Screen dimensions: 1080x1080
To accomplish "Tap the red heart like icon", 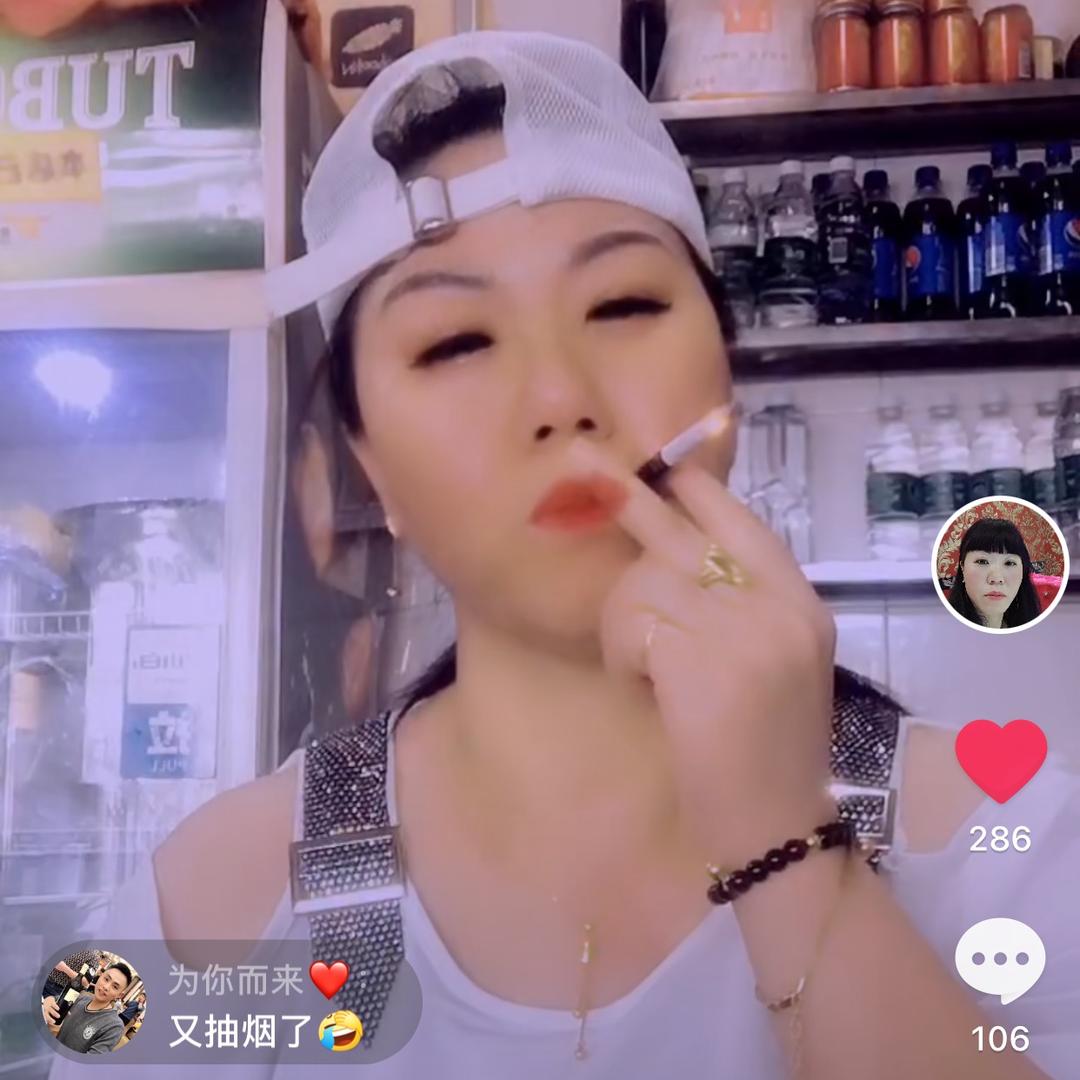I will [x=1000, y=758].
